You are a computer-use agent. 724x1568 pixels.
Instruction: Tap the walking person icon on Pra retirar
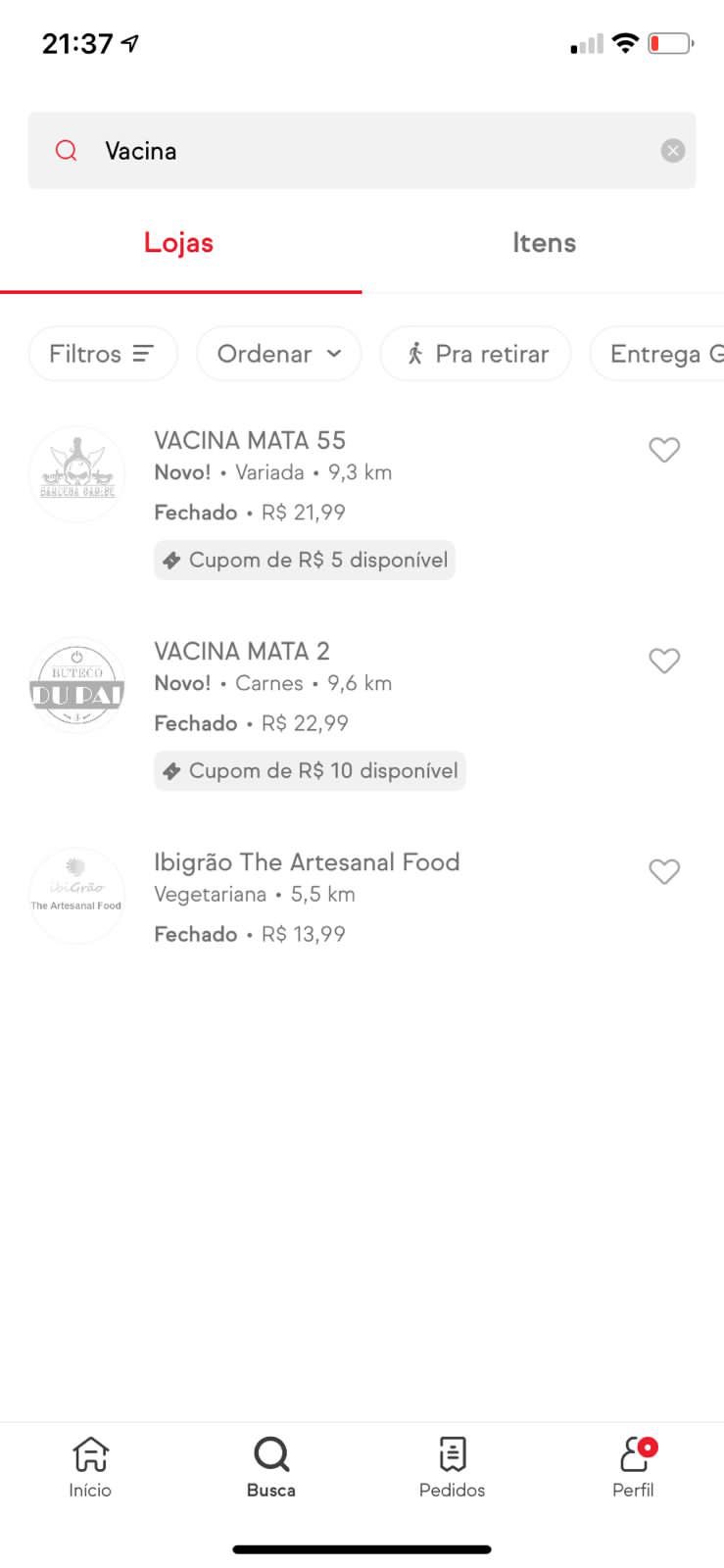(416, 353)
